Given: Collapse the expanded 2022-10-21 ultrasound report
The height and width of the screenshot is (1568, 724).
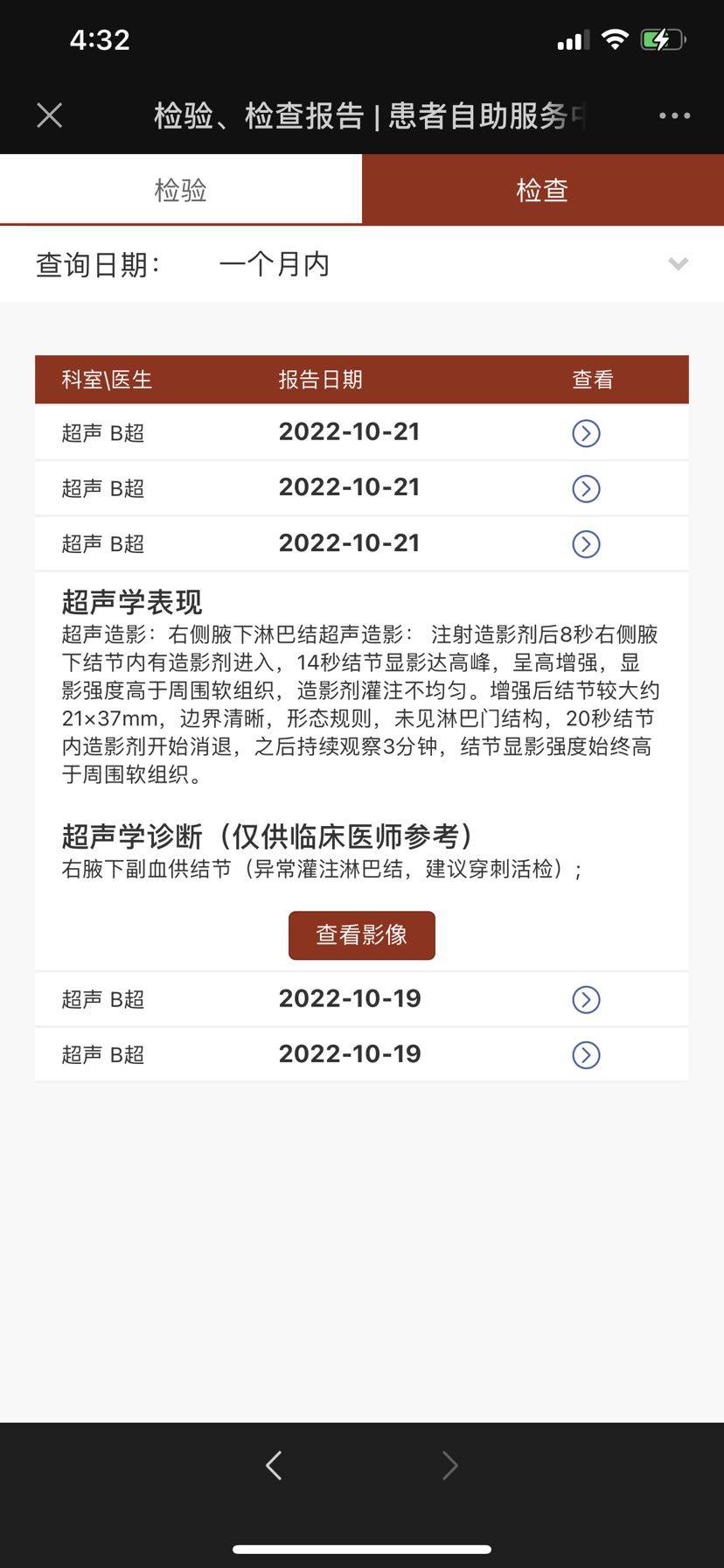Looking at the screenshot, I should pyautogui.click(x=586, y=544).
